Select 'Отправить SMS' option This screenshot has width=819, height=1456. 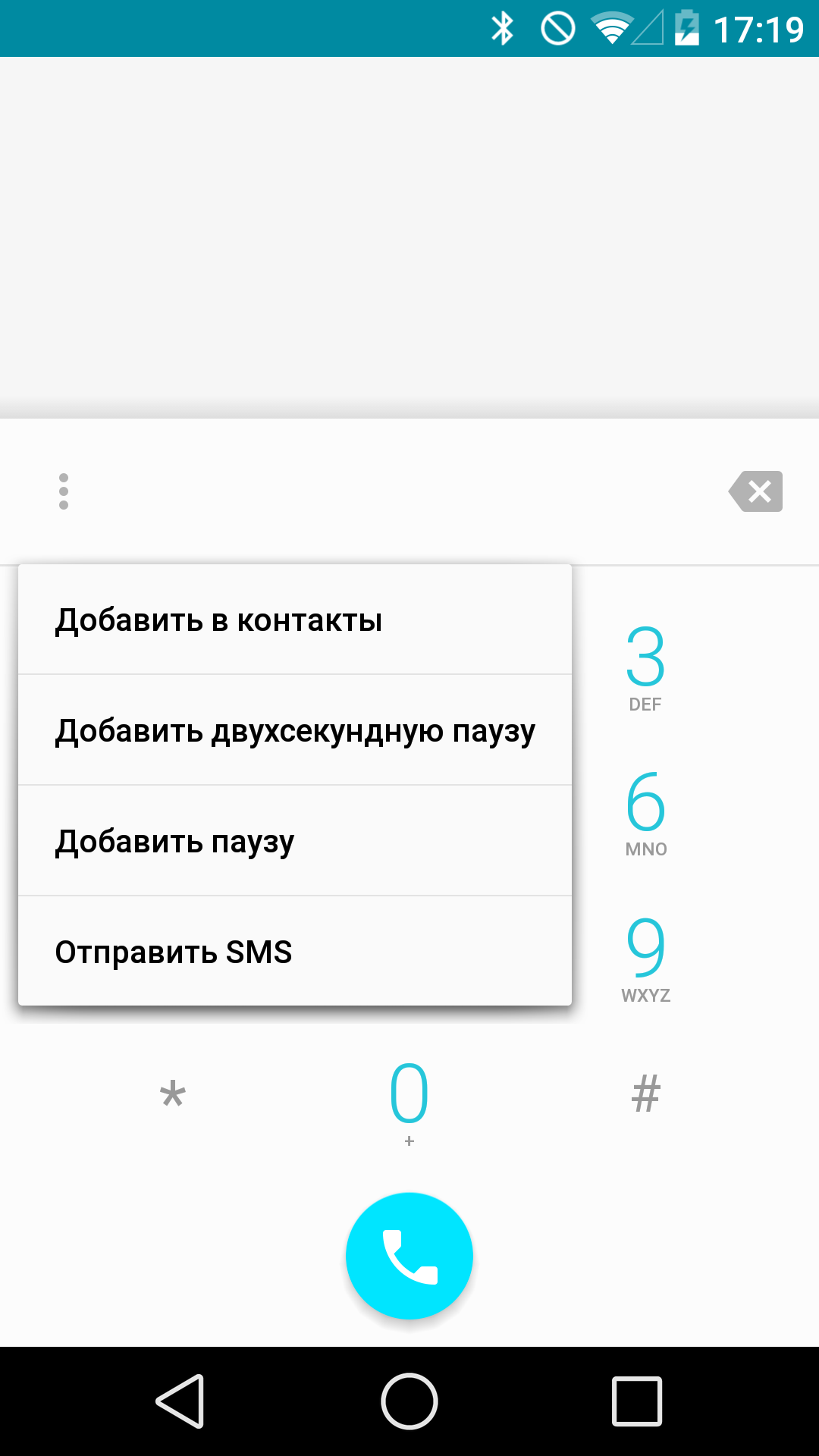click(295, 952)
